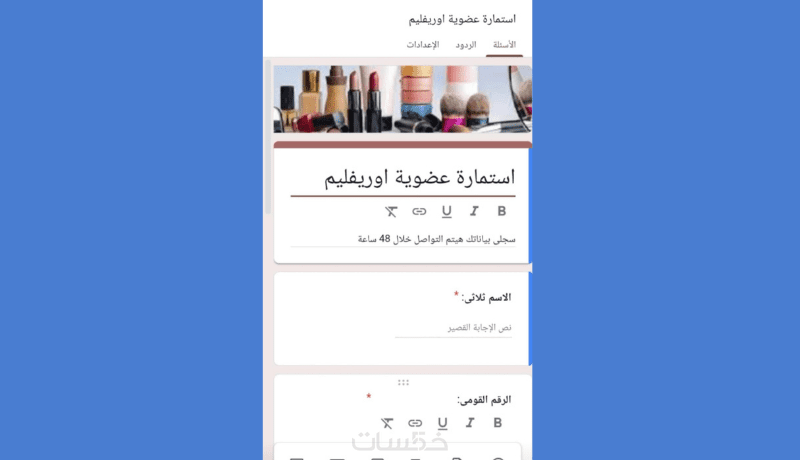Italicize the form title text

[x=474, y=211]
